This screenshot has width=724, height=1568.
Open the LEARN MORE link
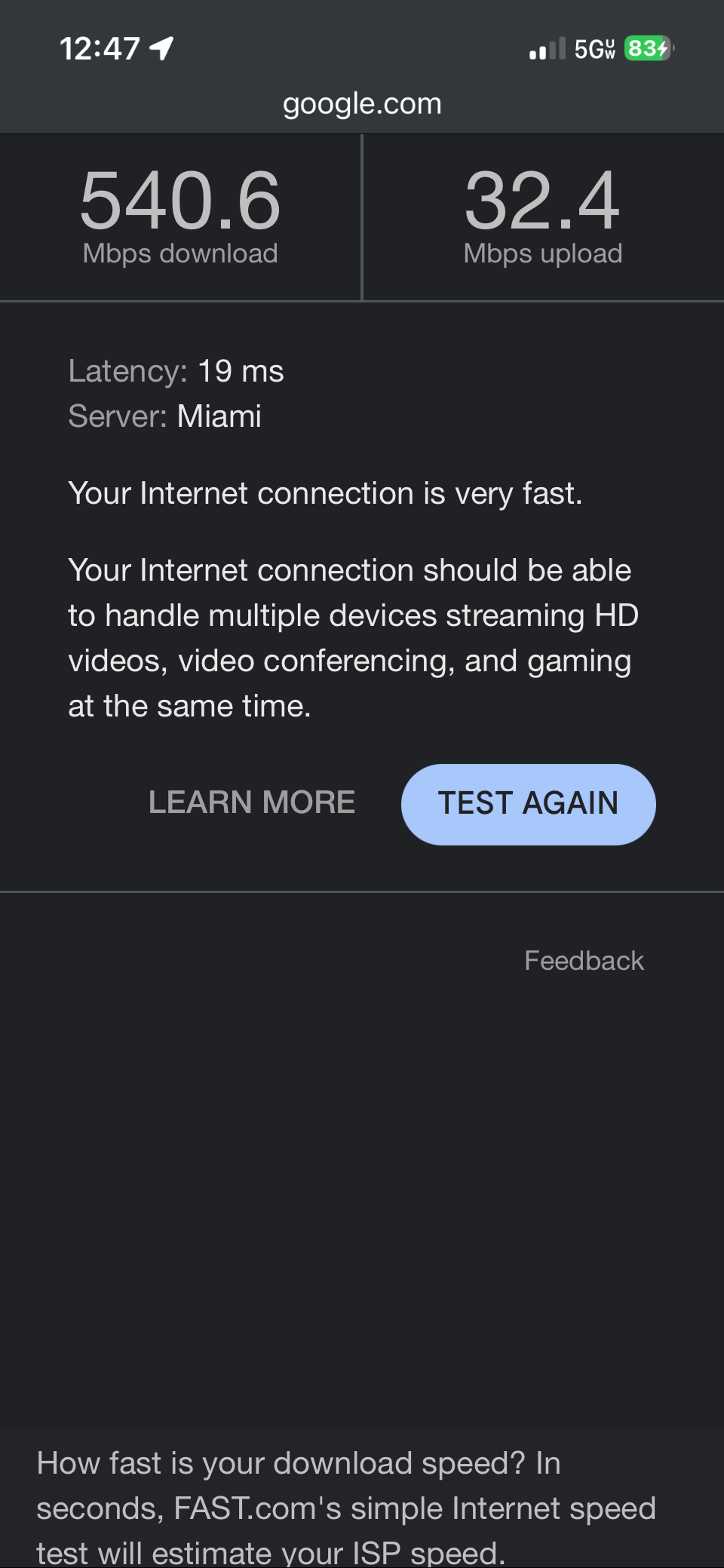tap(252, 802)
